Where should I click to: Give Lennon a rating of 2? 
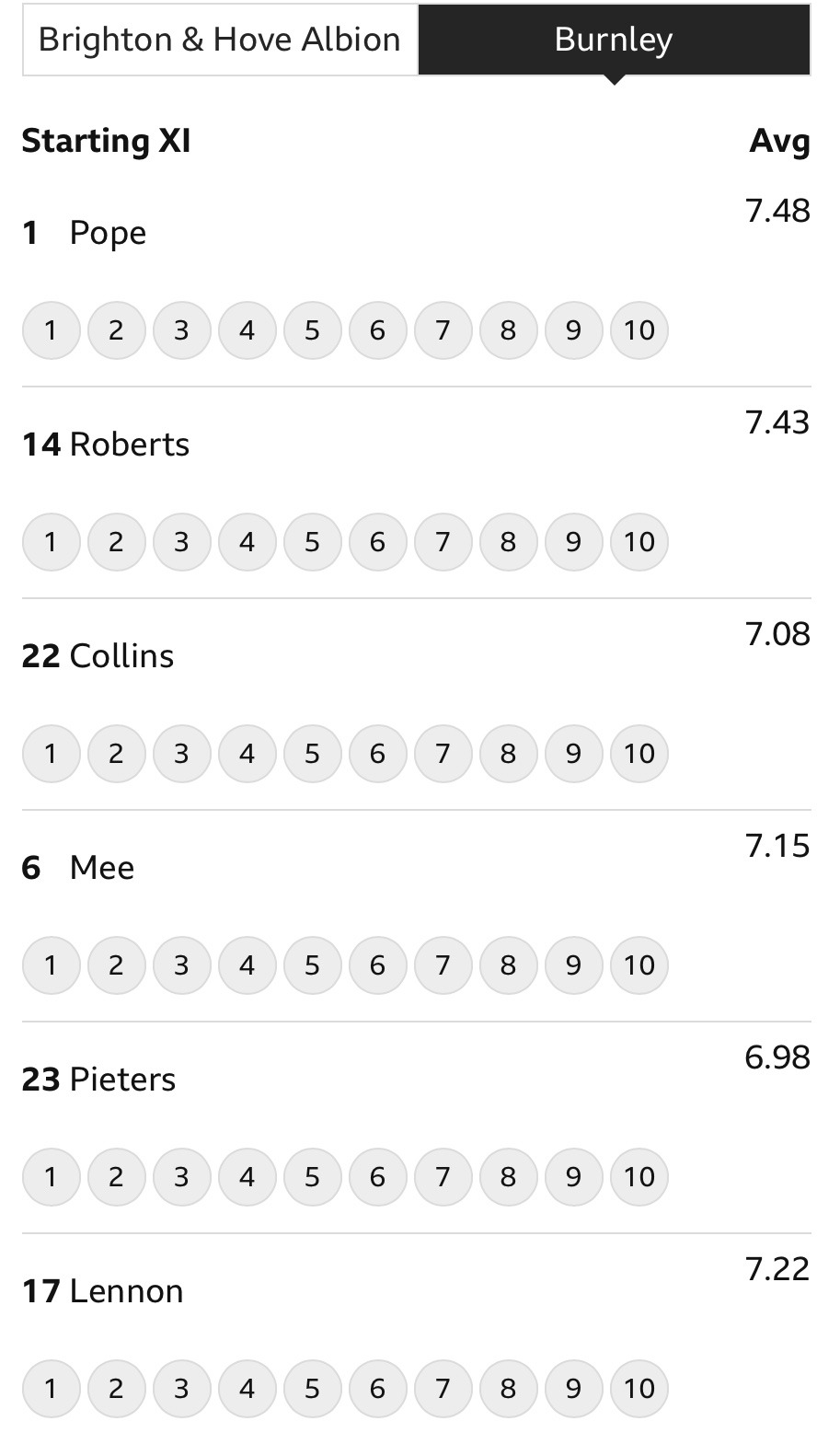(116, 1389)
